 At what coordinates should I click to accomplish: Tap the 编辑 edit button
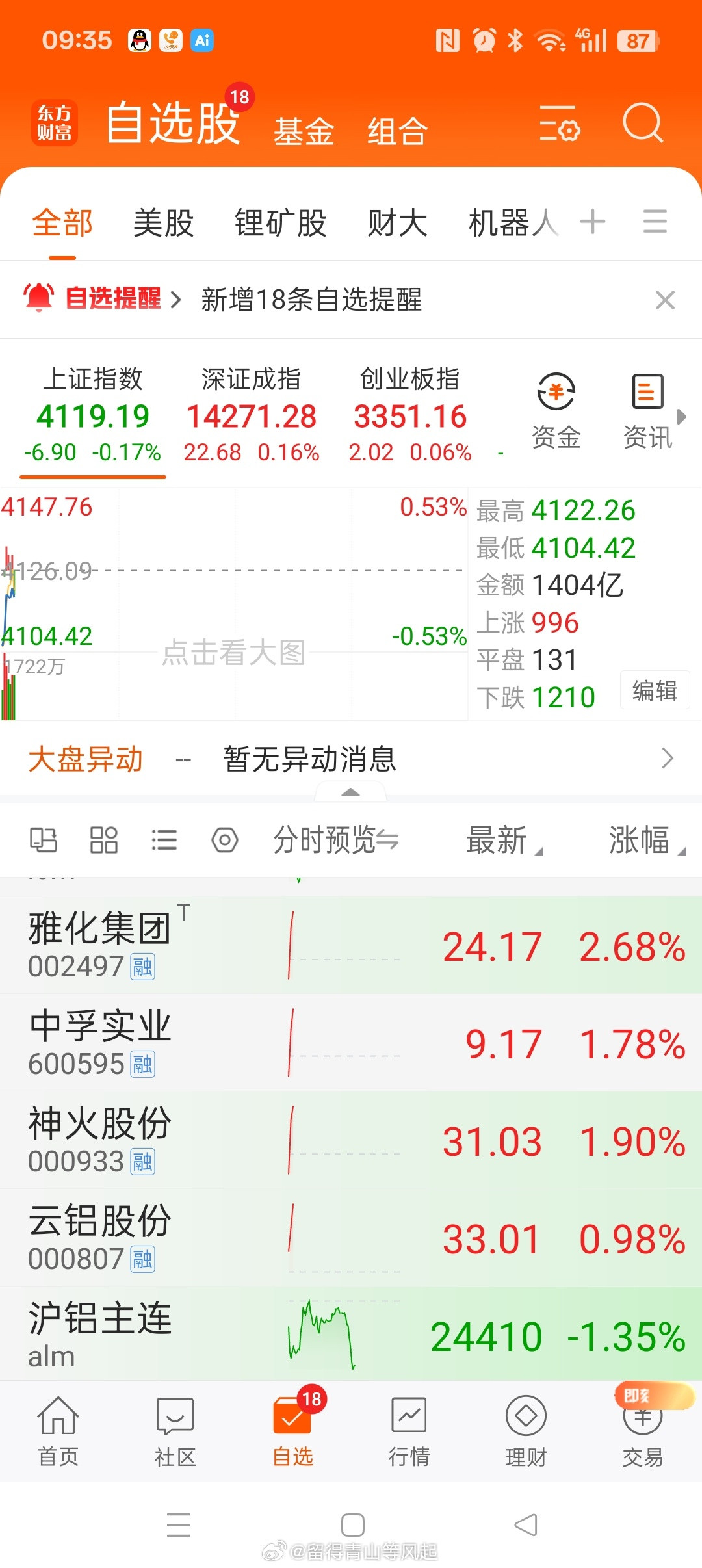pos(655,690)
